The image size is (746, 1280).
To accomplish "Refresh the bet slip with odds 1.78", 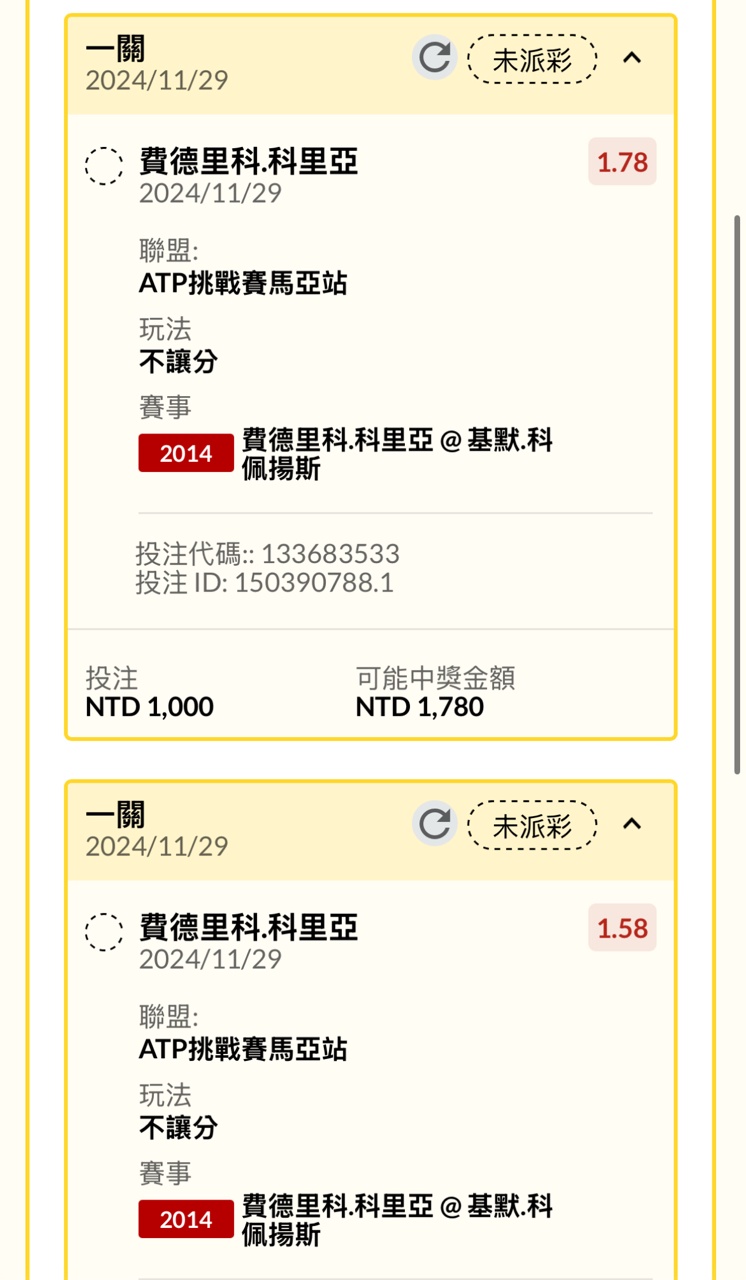I will coord(434,58).
